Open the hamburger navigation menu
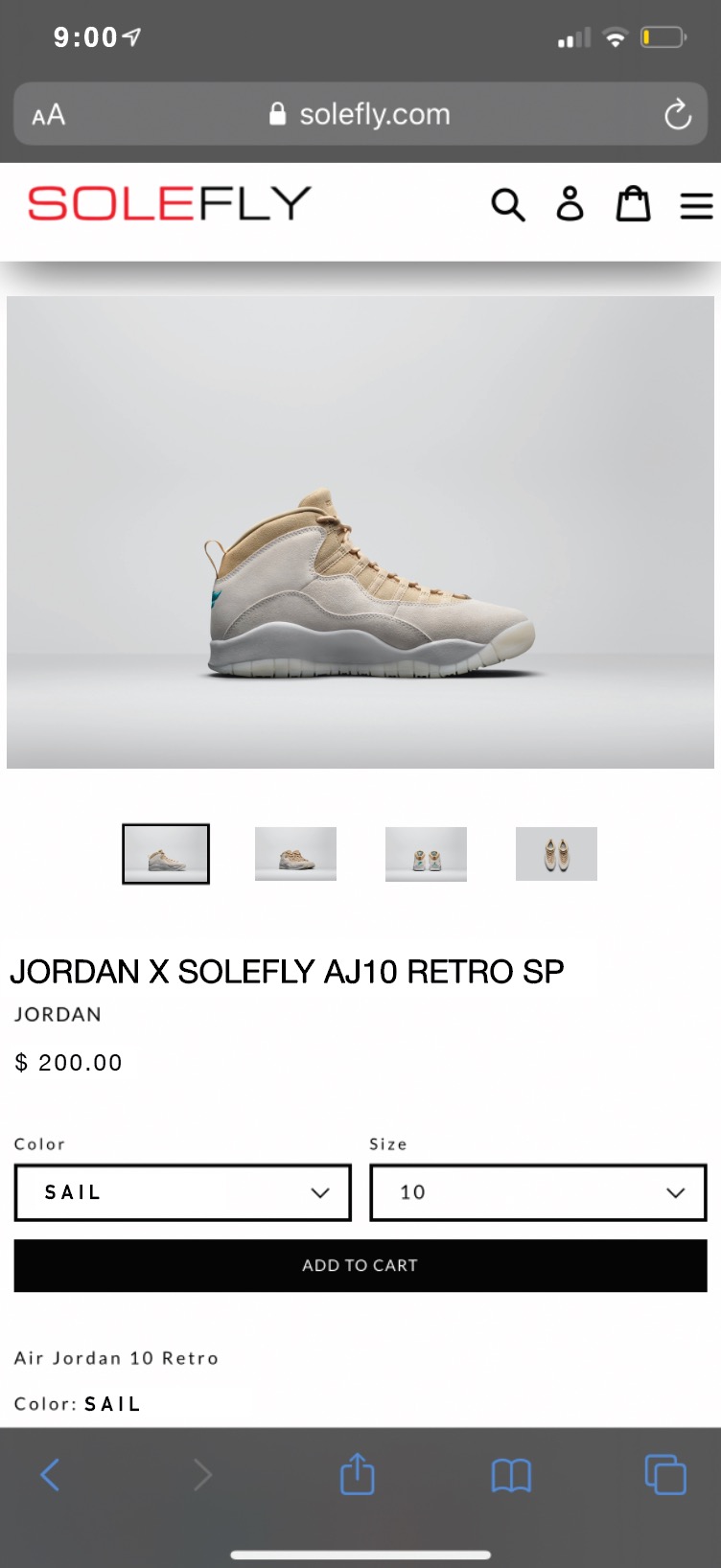721x1568 pixels. pos(696,205)
